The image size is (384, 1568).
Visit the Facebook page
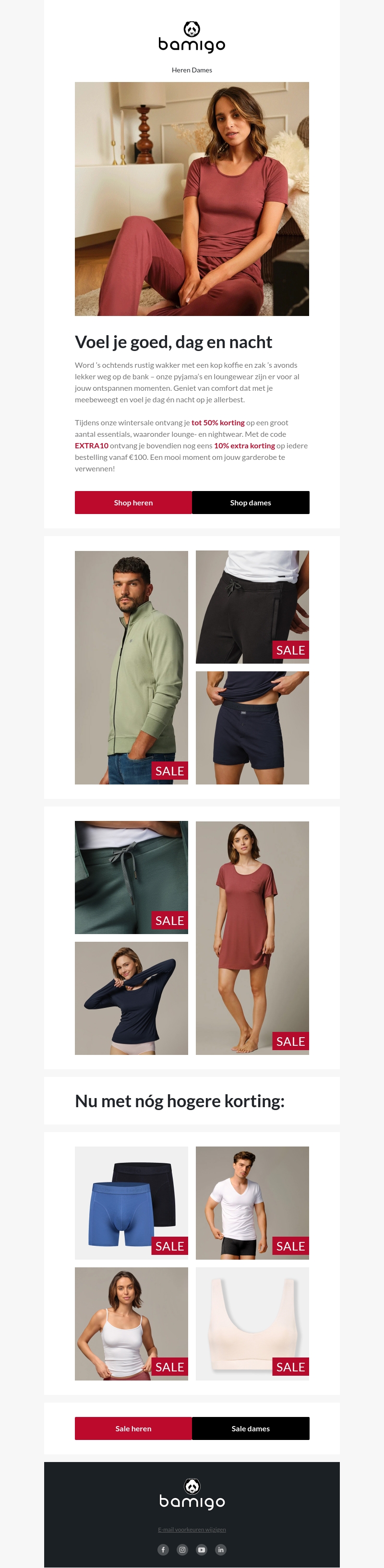pyautogui.click(x=163, y=1549)
